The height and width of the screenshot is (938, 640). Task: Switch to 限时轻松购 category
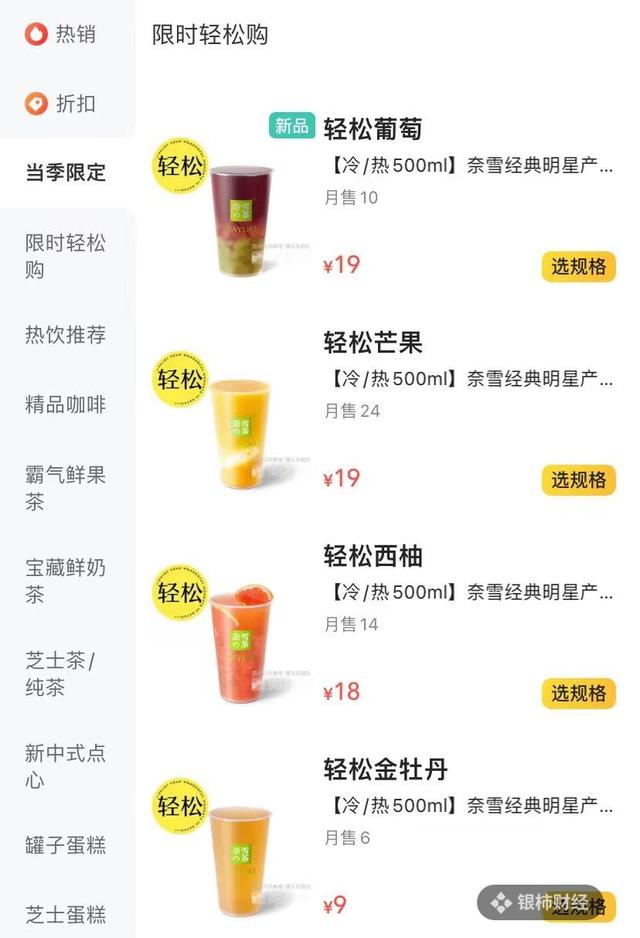click(x=65, y=256)
